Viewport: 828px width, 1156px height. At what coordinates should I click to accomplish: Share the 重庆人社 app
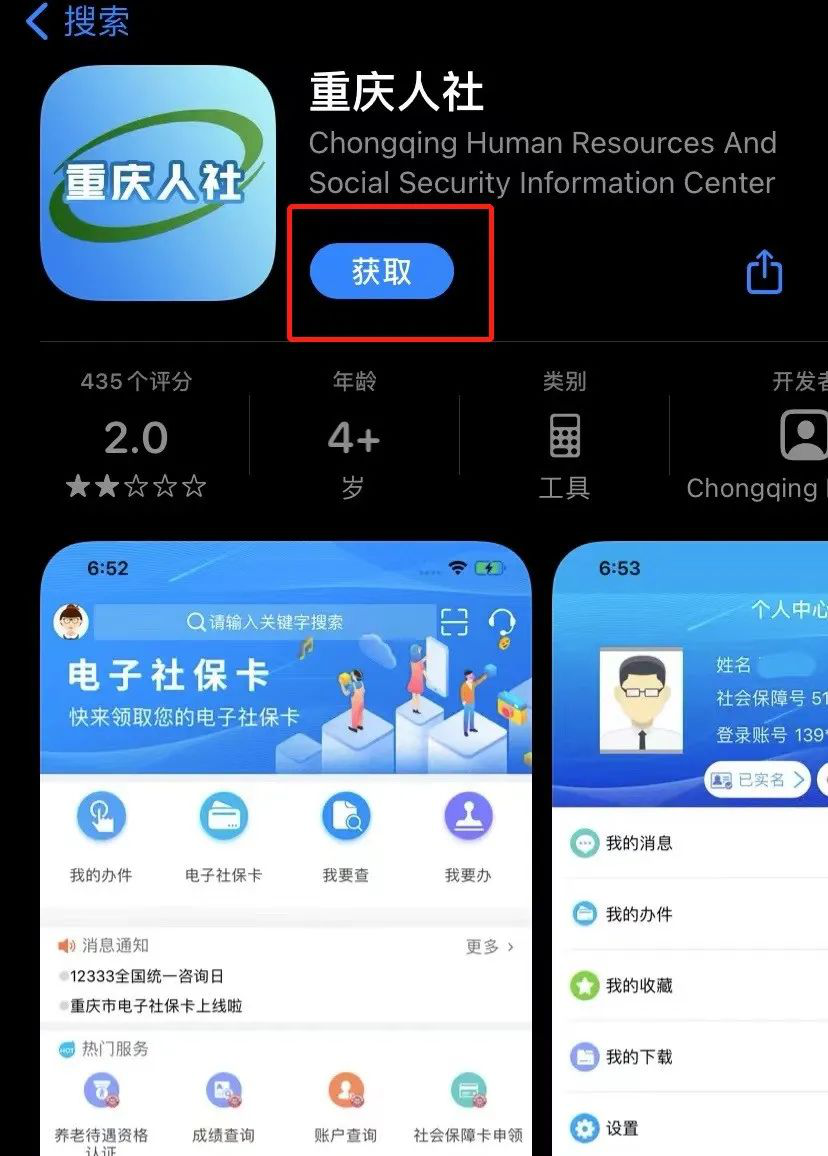(764, 272)
